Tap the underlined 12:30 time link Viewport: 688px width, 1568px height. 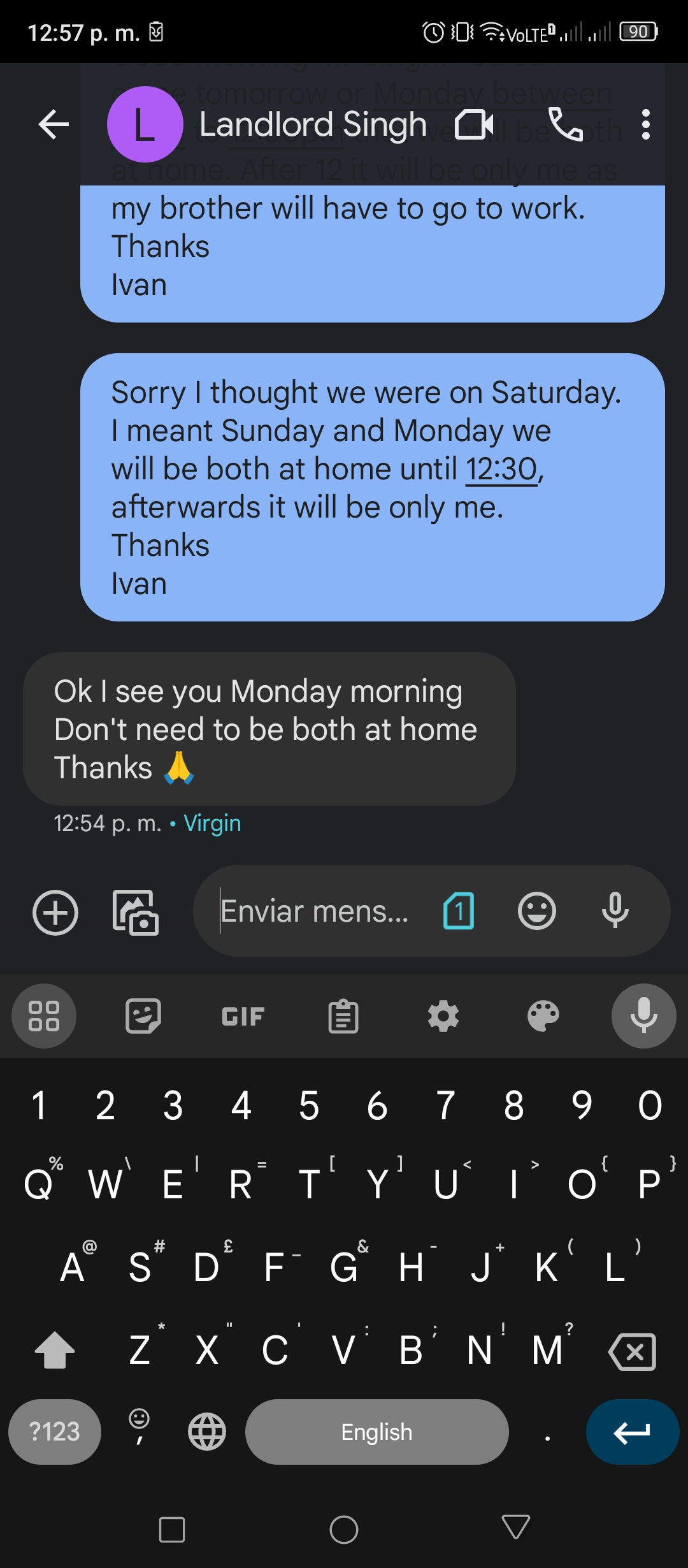pos(502,469)
